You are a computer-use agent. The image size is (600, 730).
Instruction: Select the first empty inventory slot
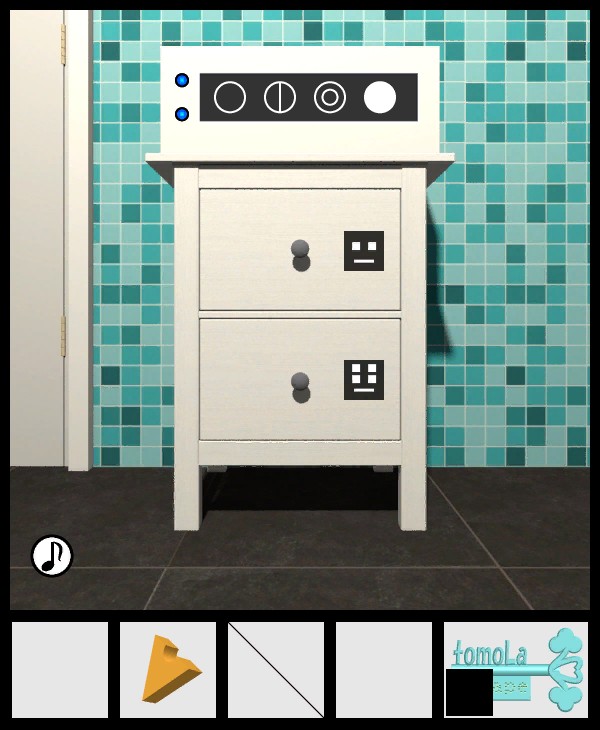60,670
